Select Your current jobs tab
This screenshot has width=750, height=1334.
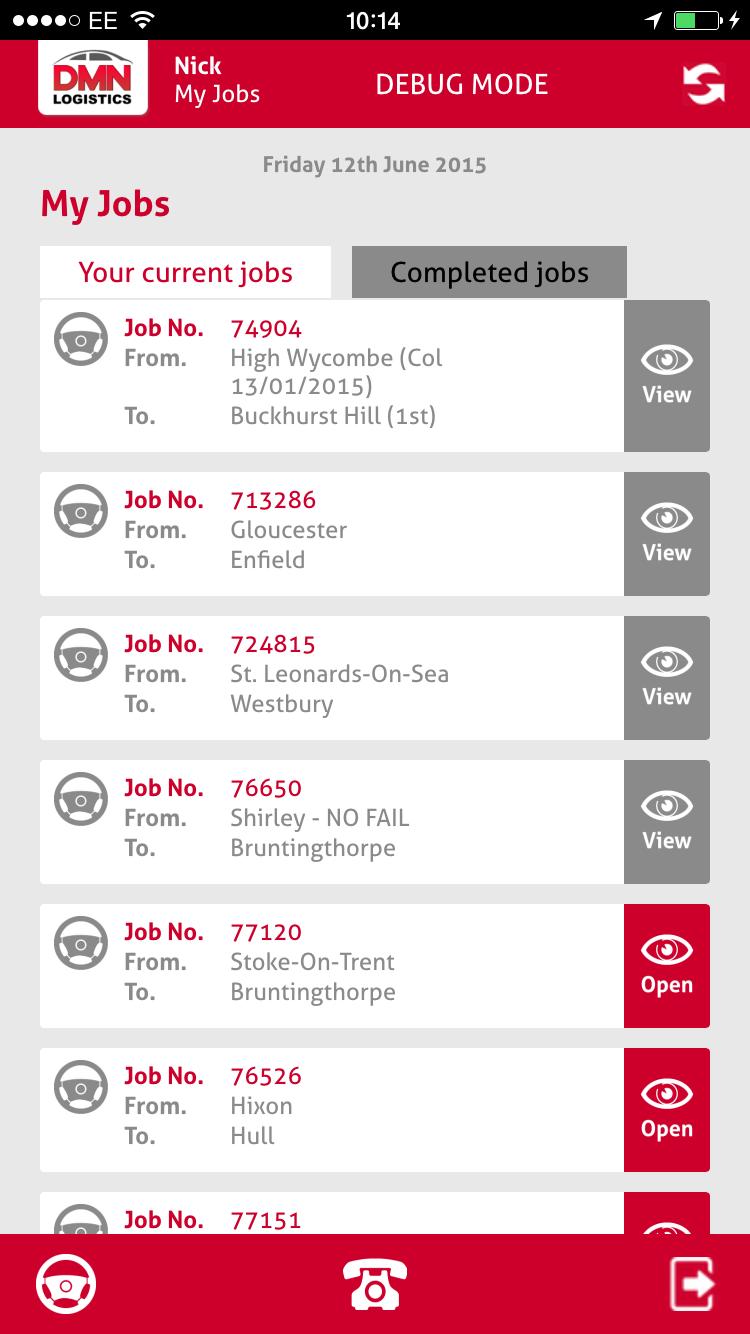(185, 272)
